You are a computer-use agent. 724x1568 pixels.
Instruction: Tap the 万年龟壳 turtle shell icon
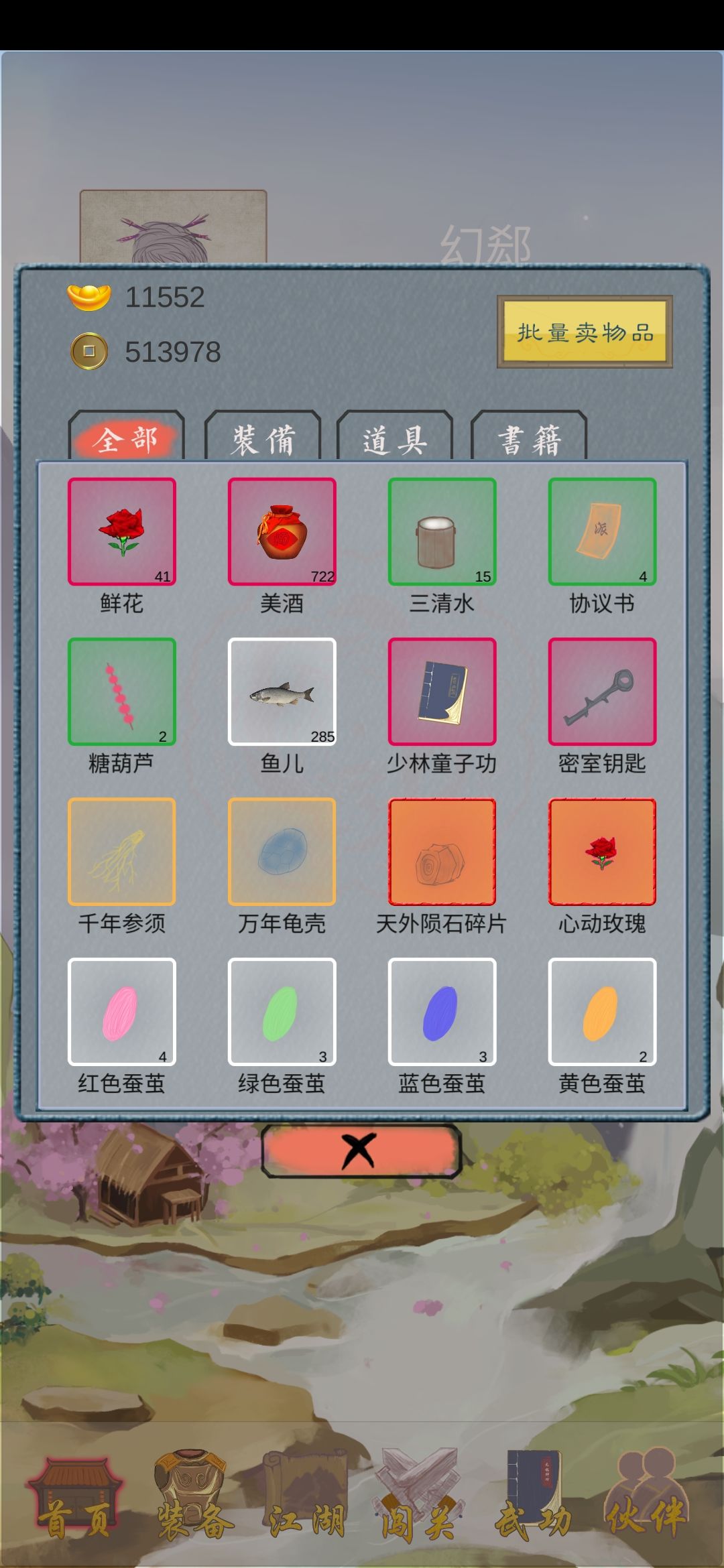pyautogui.click(x=282, y=852)
